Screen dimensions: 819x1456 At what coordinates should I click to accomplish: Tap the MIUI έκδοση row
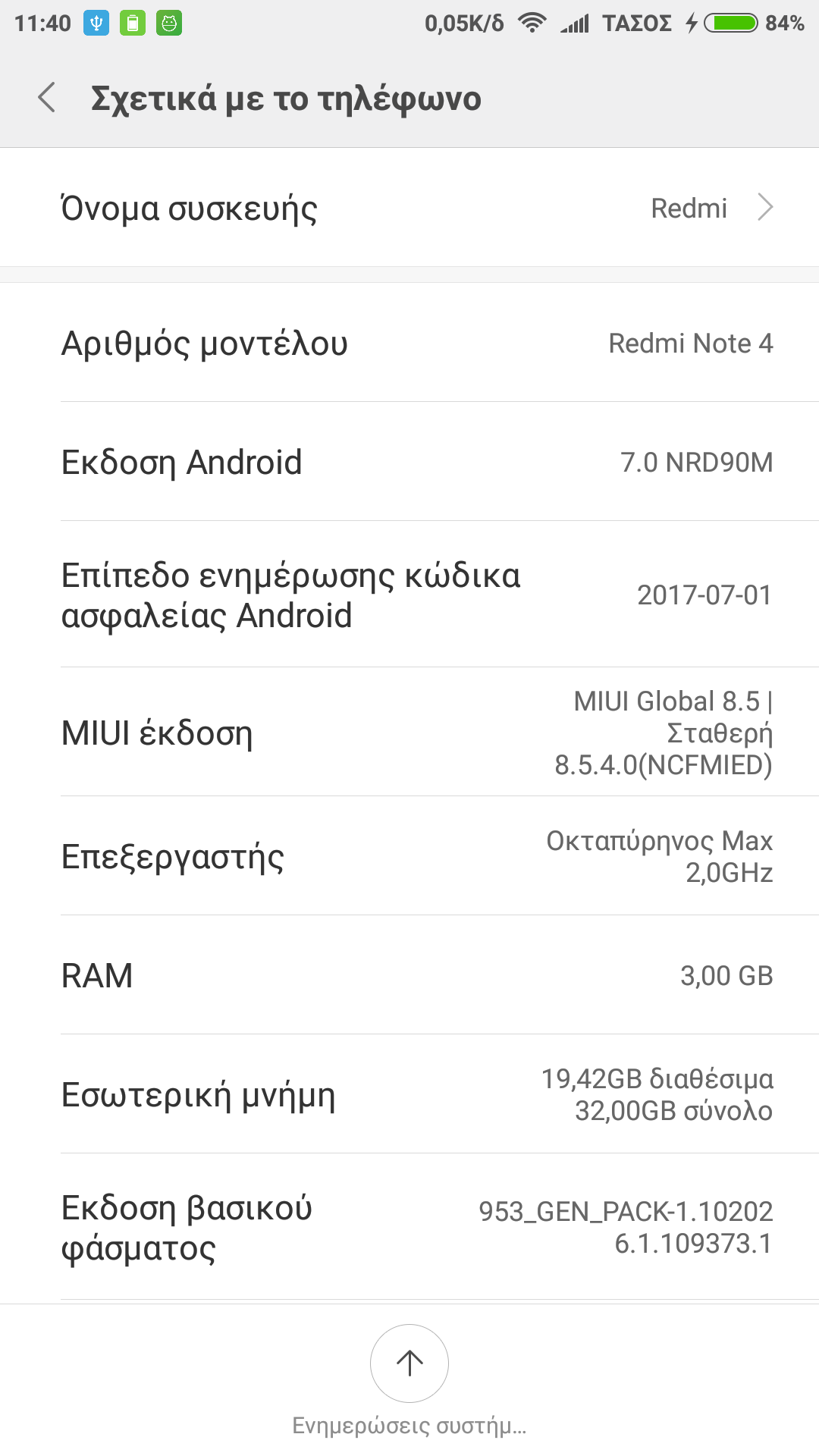coord(409,733)
